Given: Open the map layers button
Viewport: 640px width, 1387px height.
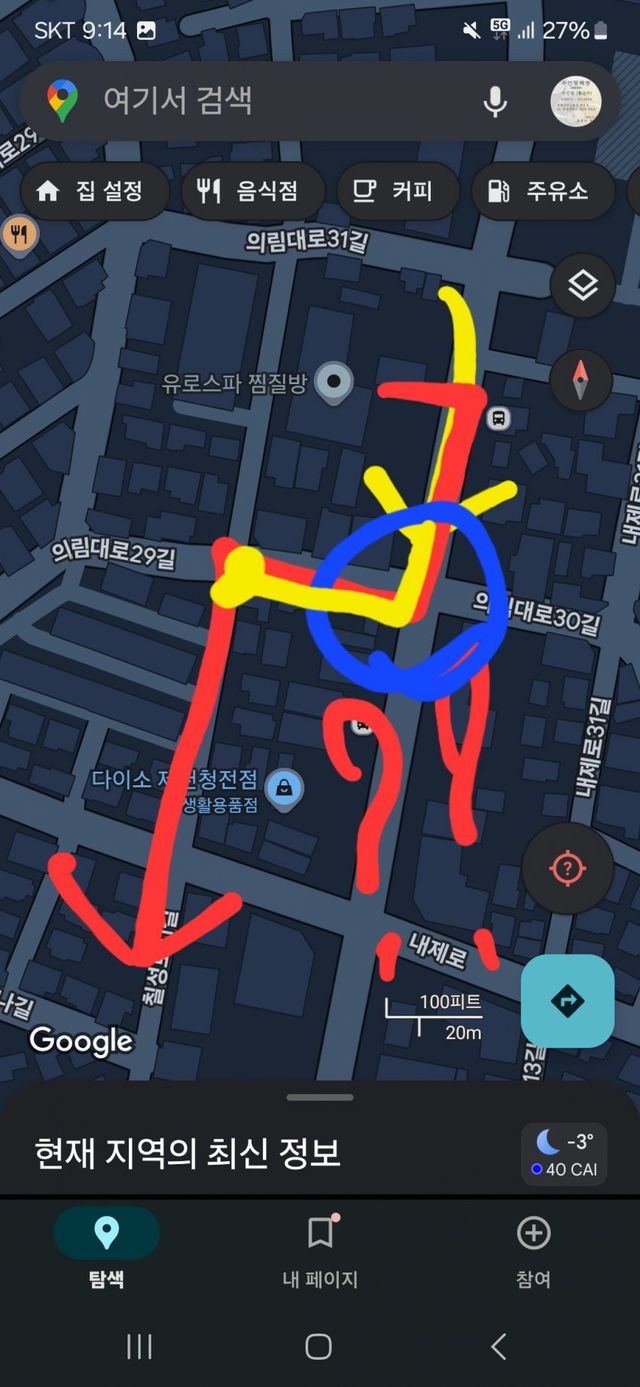Looking at the screenshot, I should (582, 287).
